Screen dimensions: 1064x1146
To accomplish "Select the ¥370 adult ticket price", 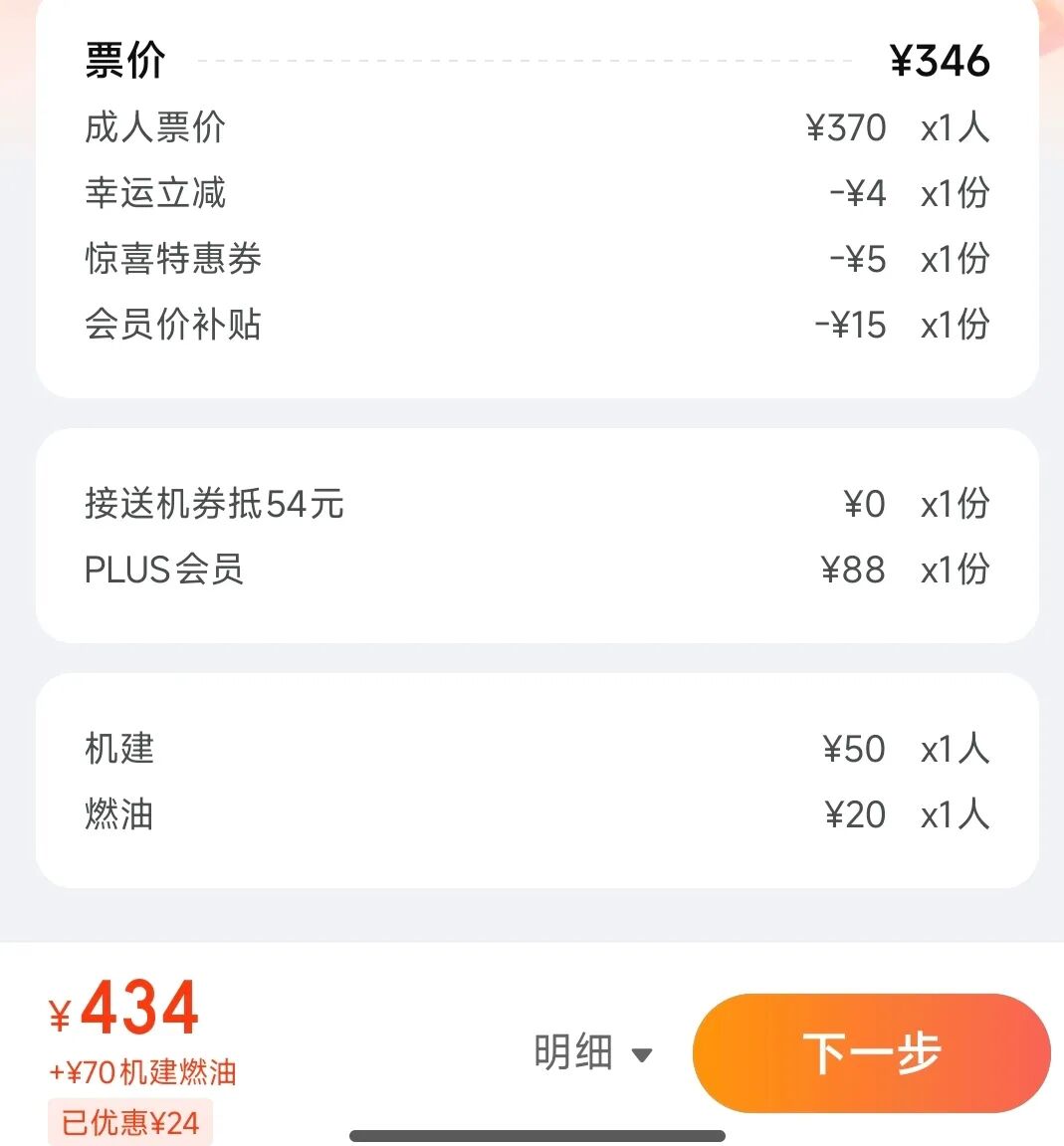I will tap(846, 127).
